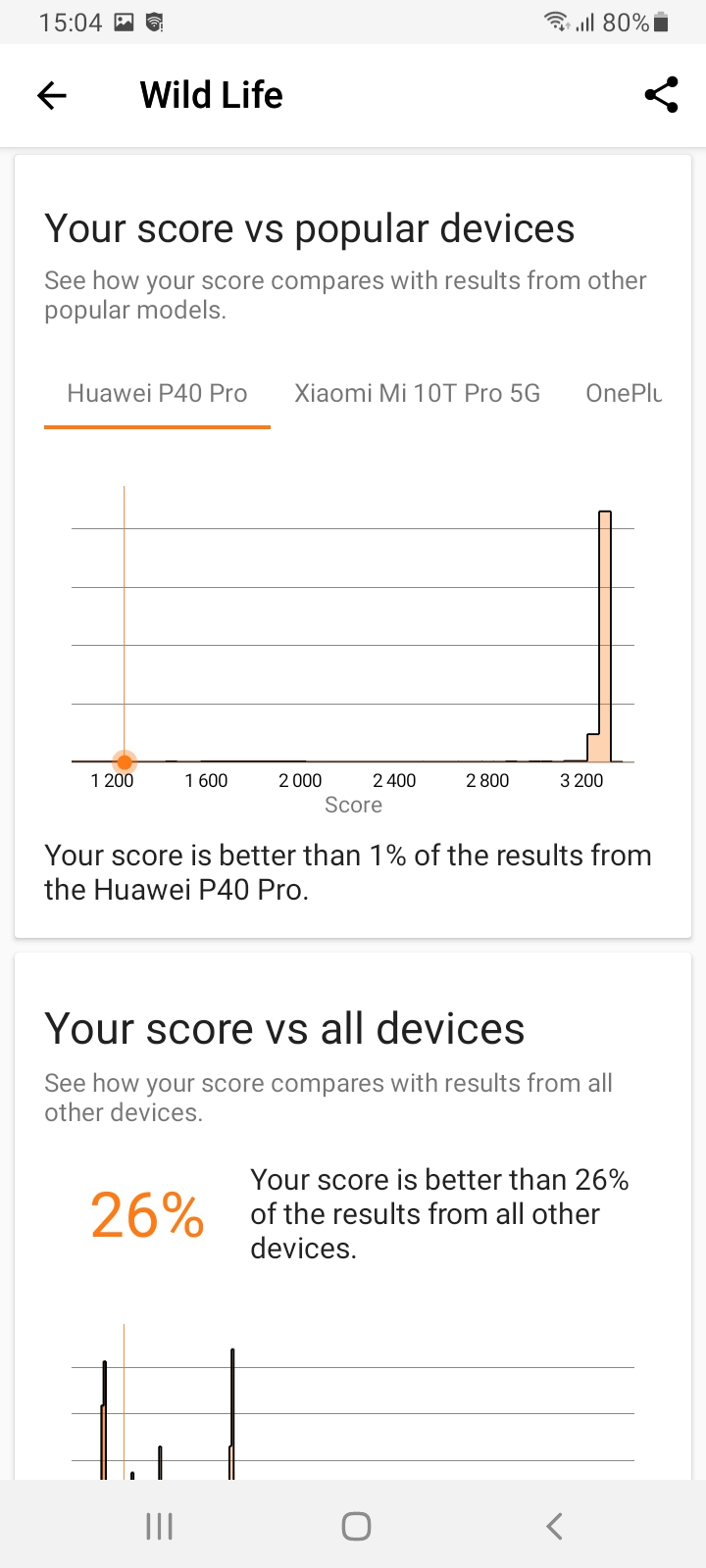Go back using the app bar arrow
Viewport: 706px width, 1568px height.
52,95
